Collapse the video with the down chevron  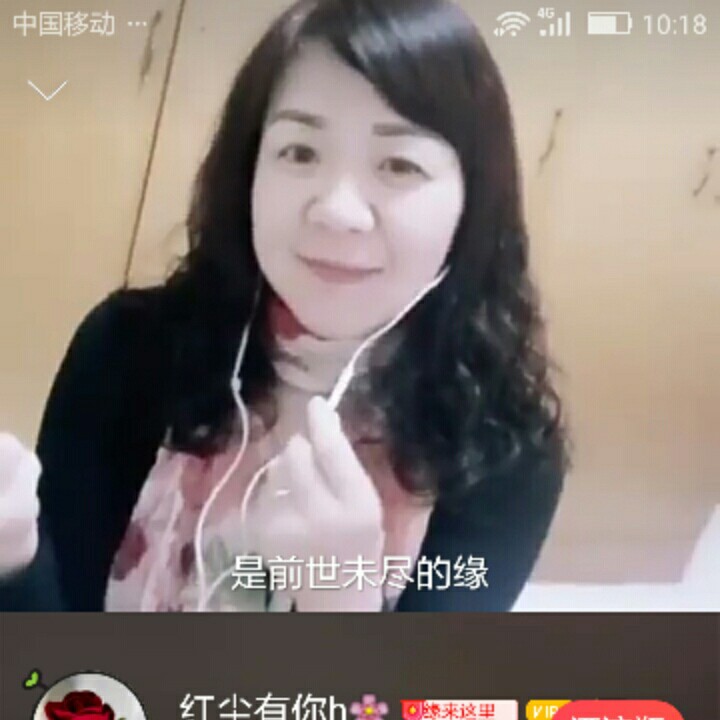pyautogui.click(x=47, y=91)
